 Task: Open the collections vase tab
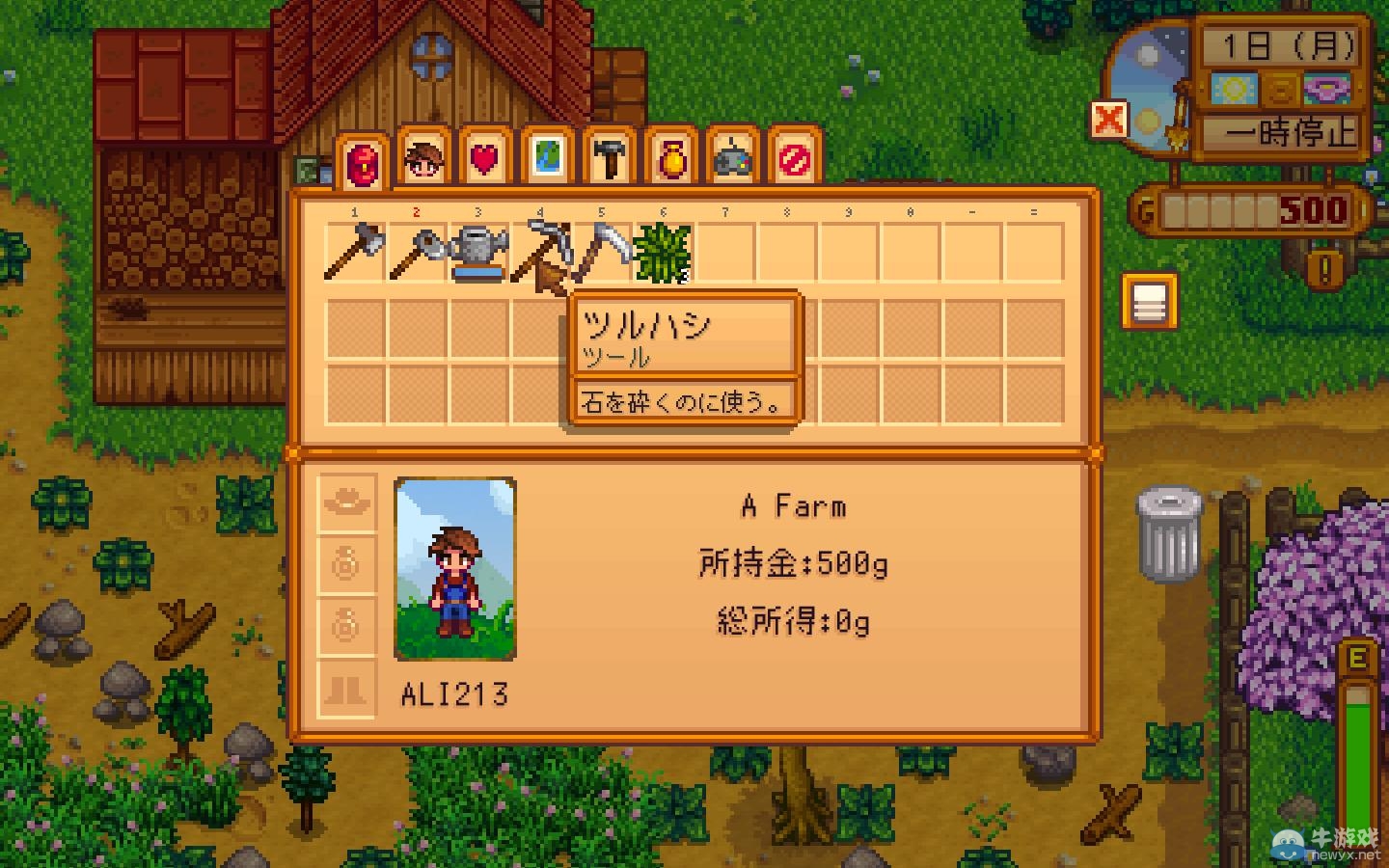click(x=670, y=158)
